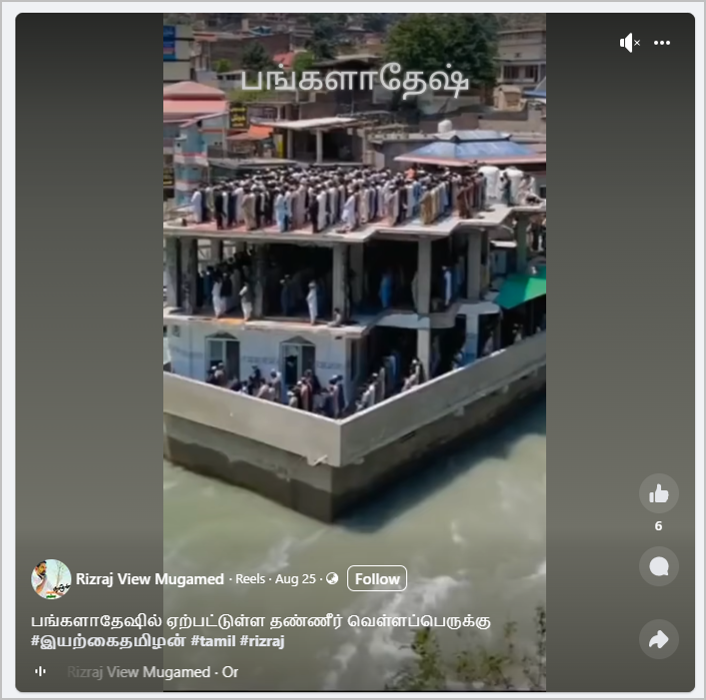Like this reel

coord(658,493)
